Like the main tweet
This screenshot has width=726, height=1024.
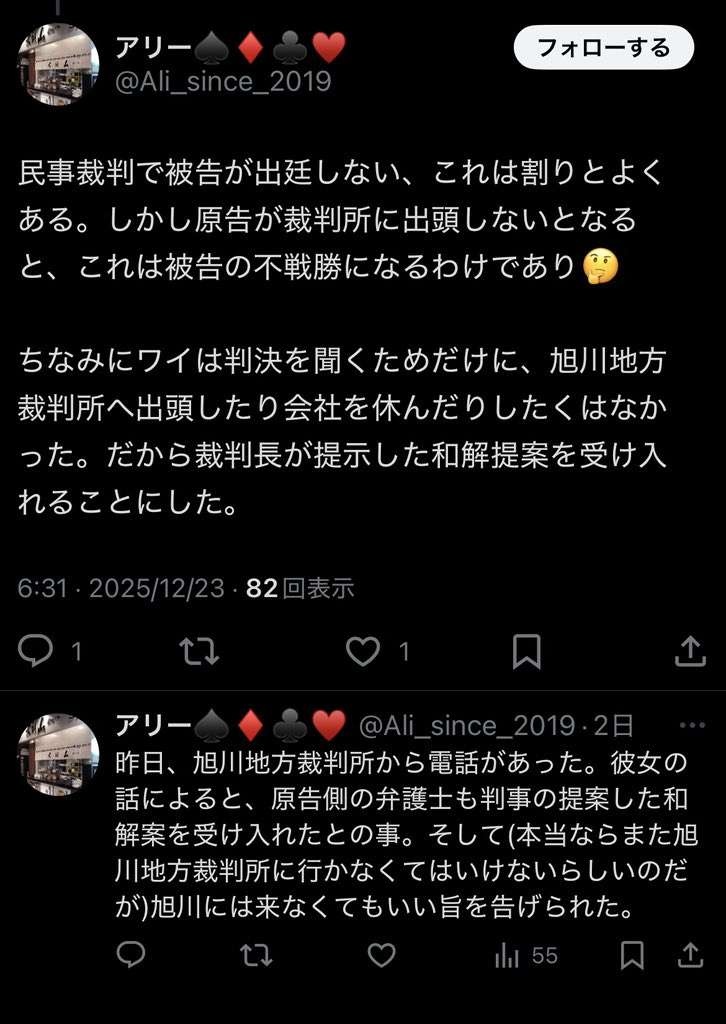click(363, 651)
